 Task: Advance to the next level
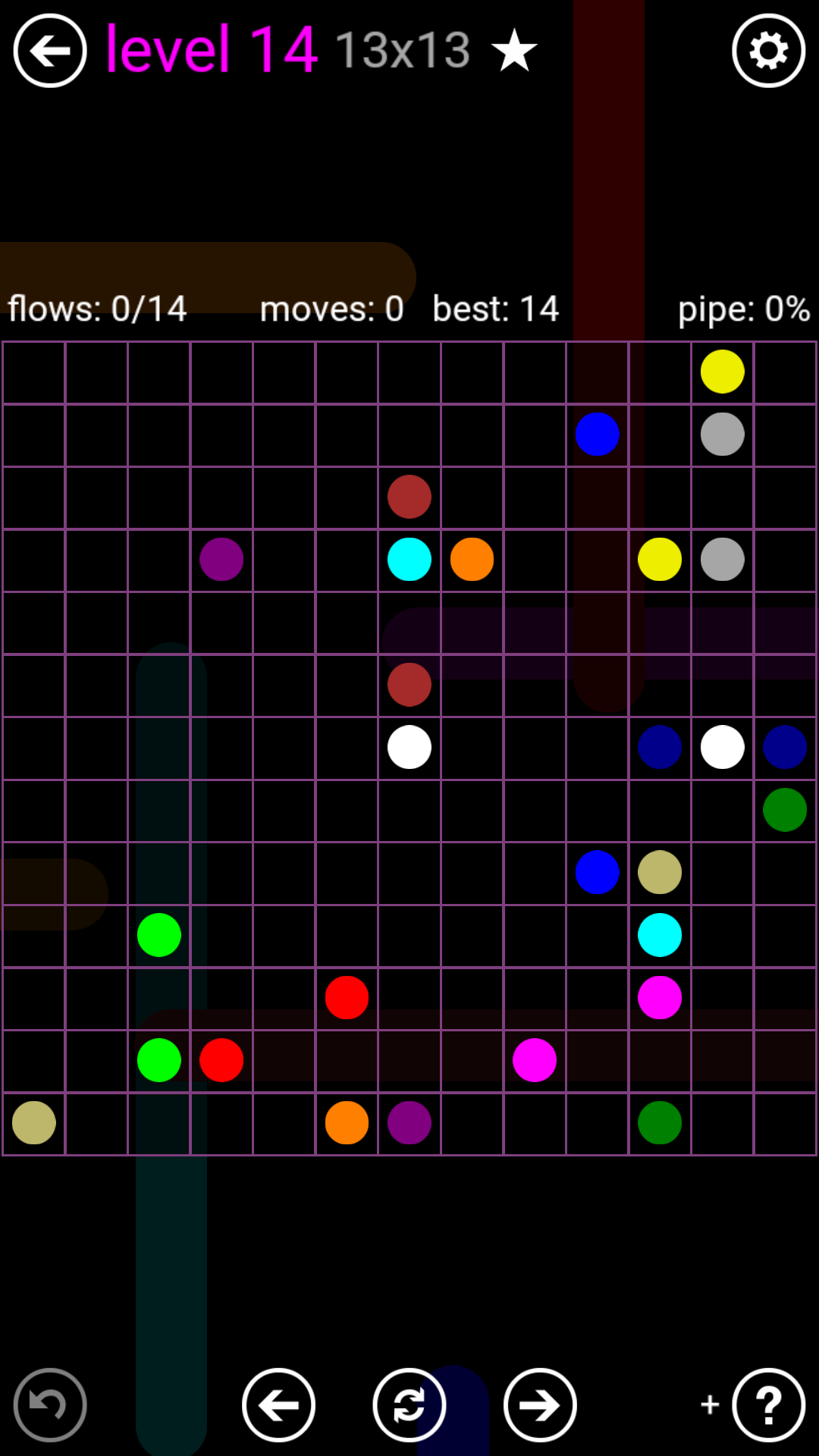(x=540, y=1405)
